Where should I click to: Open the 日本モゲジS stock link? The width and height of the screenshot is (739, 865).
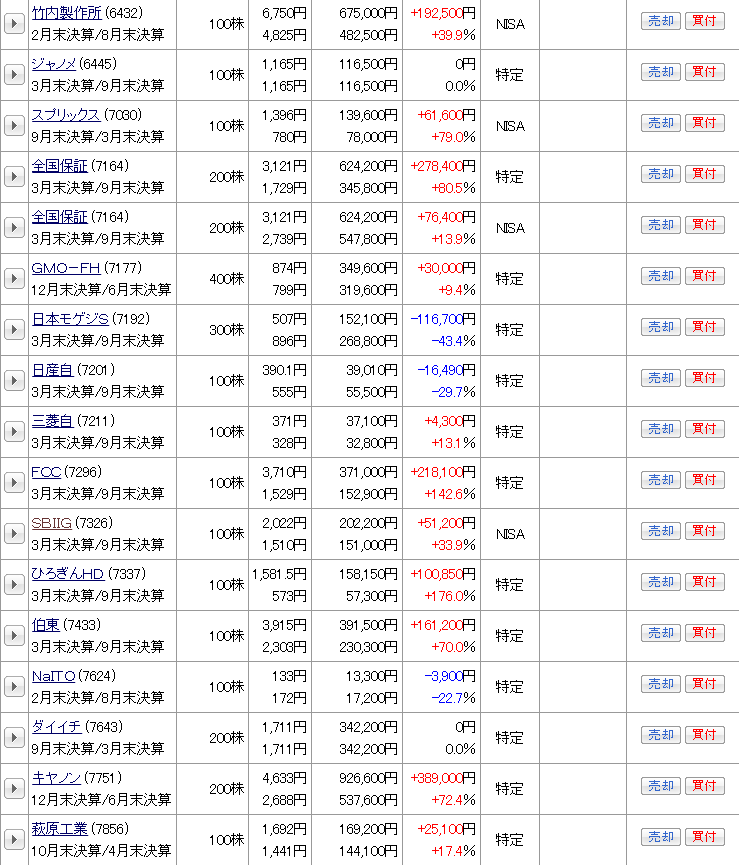(70, 319)
